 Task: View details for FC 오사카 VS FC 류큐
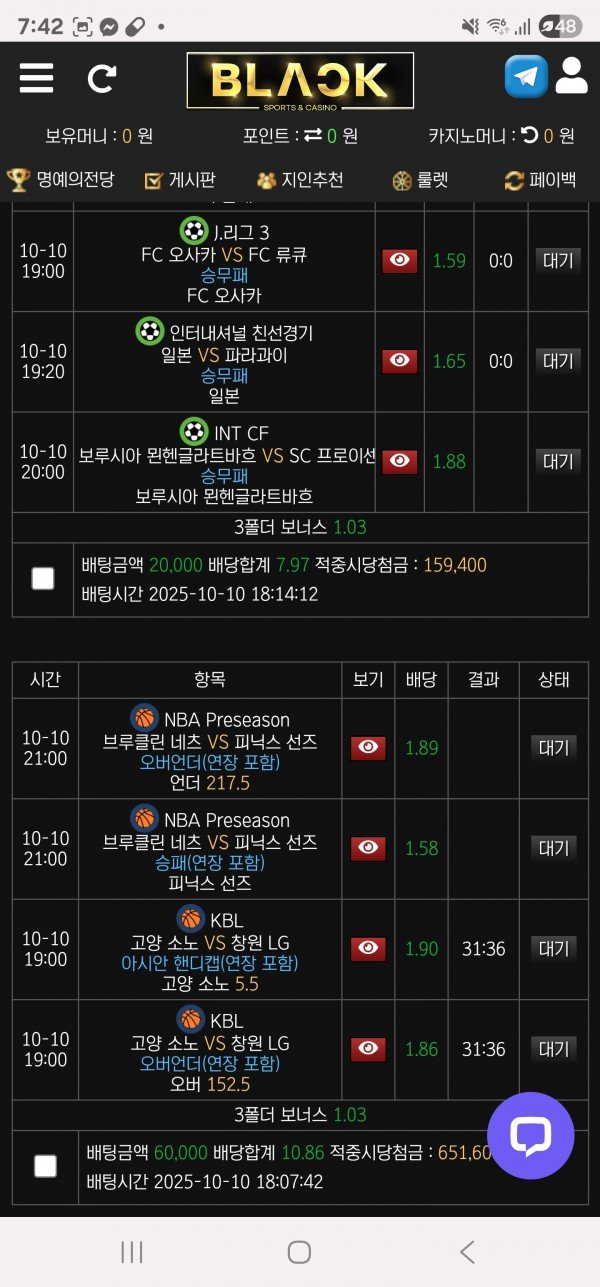click(400, 261)
